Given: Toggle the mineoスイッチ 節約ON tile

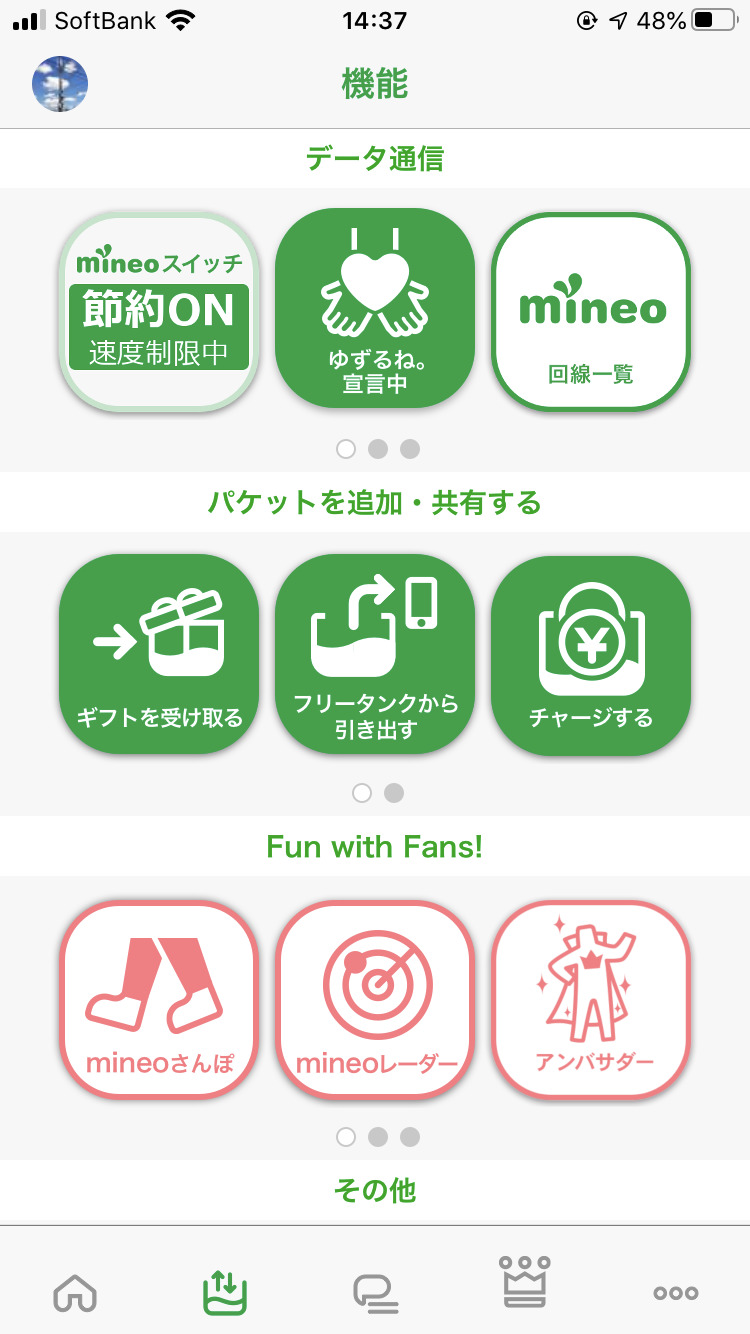Looking at the screenshot, I should point(159,310).
